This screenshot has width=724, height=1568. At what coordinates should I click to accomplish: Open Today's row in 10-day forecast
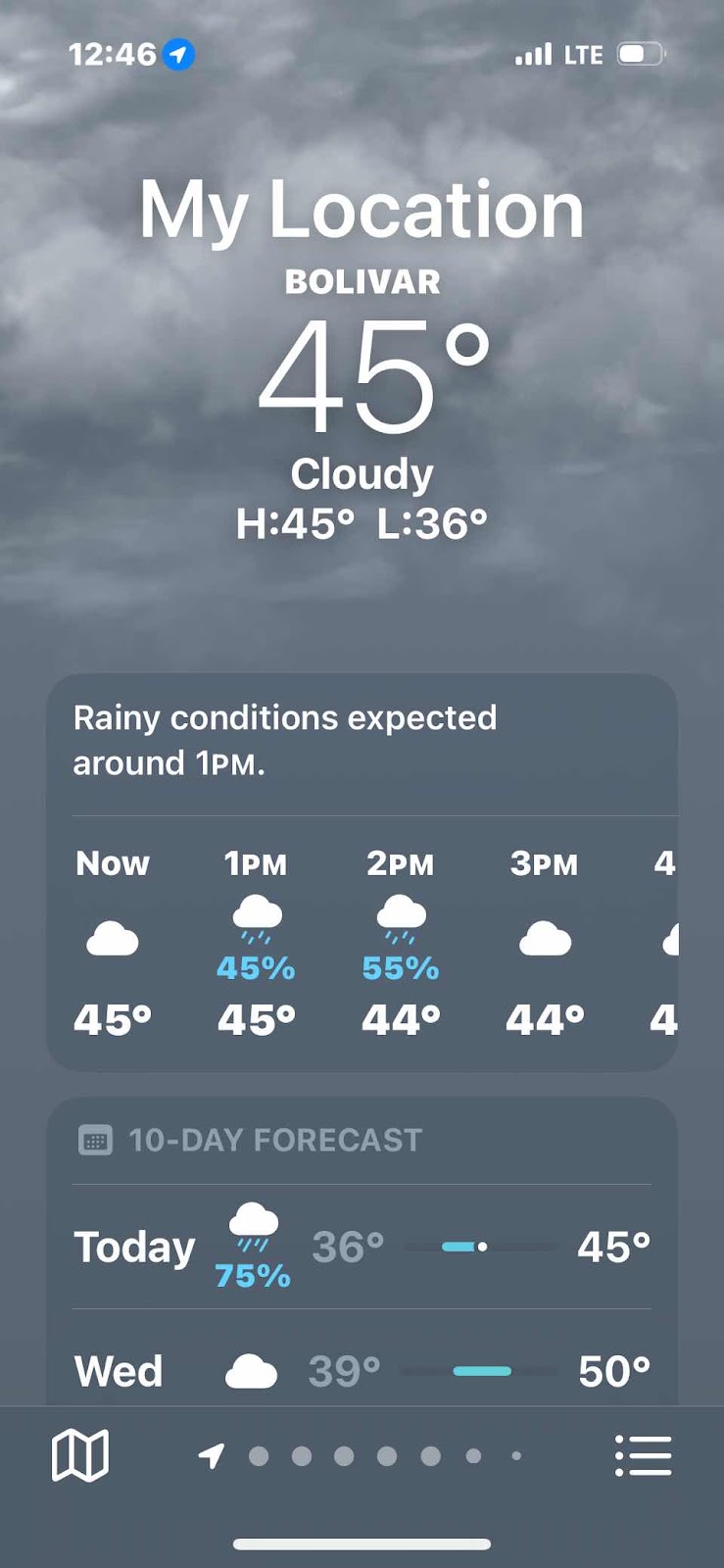[362, 1247]
